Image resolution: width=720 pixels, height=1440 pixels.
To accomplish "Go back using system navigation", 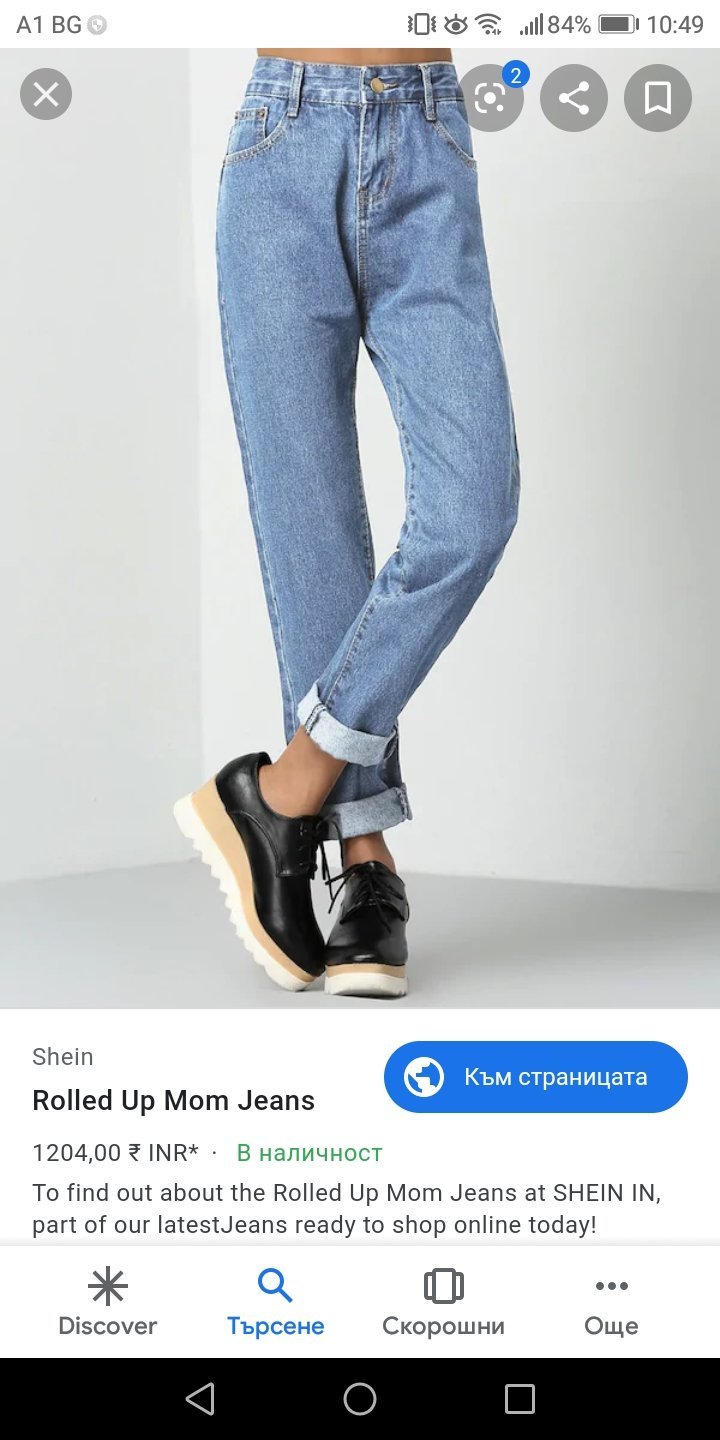I will click(200, 1399).
